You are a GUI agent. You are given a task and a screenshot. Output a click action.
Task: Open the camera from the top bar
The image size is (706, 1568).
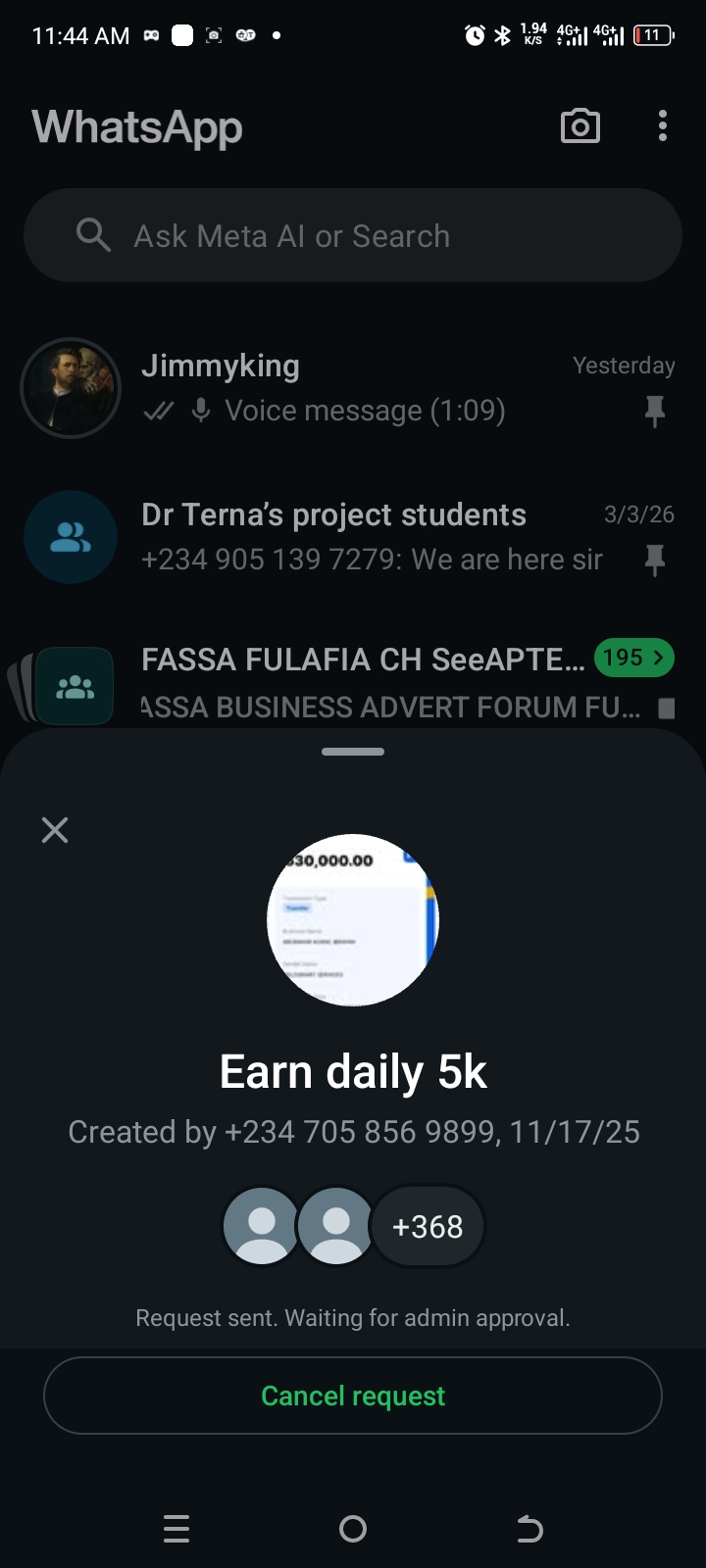(x=580, y=126)
